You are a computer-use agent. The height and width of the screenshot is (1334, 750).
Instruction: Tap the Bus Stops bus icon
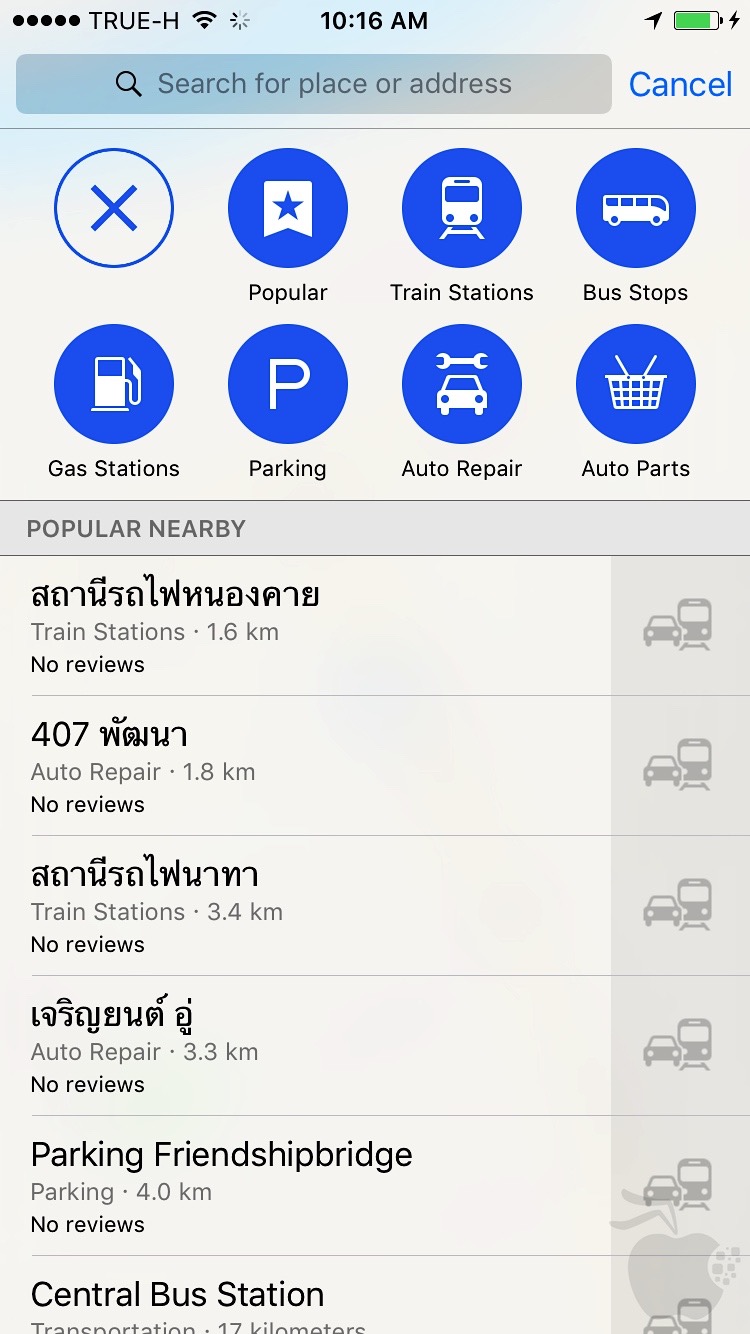[x=636, y=207]
